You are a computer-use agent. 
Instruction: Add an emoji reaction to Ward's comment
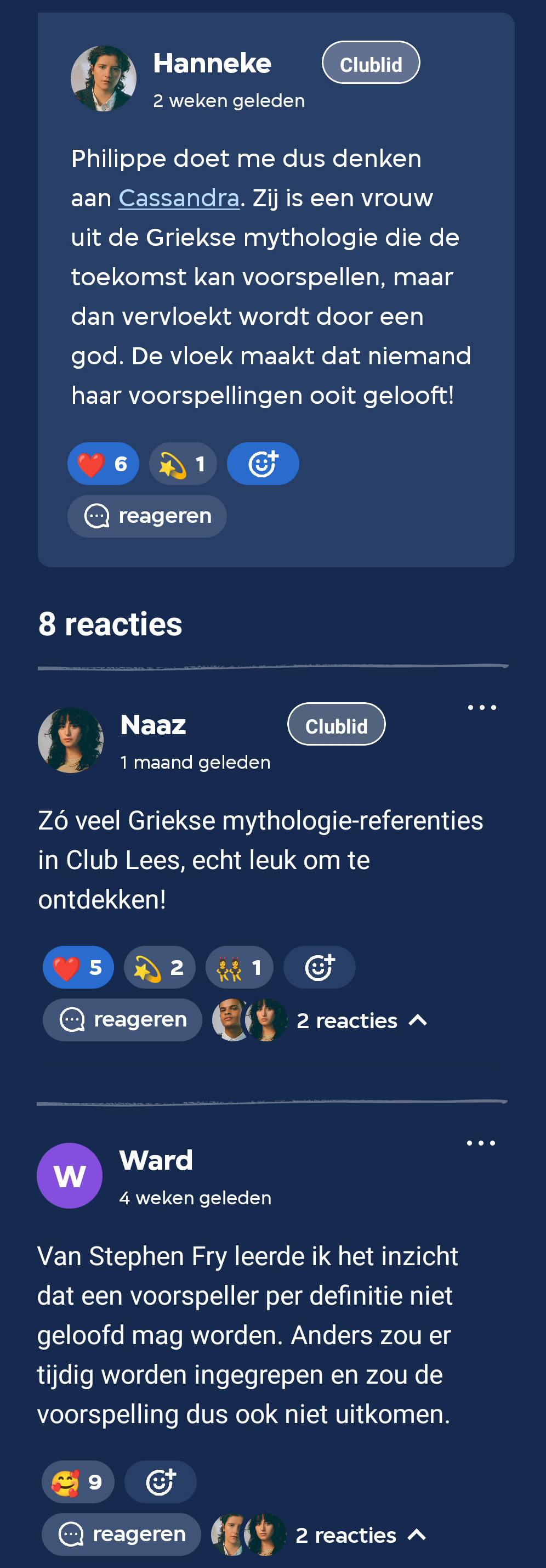point(160,1481)
